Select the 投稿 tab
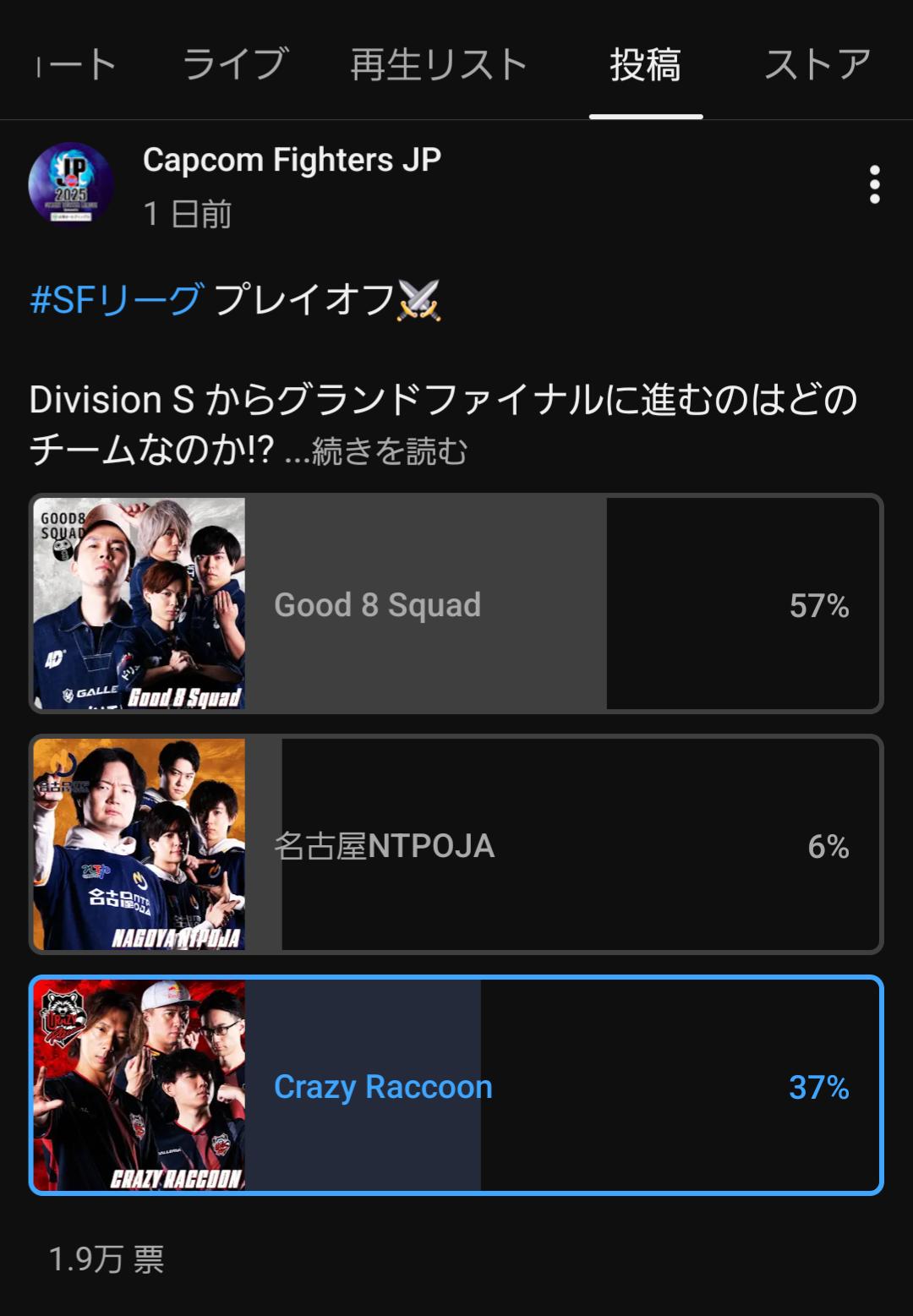Image resolution: width=913 pixels, height=1316 pixels. point(646,65)
